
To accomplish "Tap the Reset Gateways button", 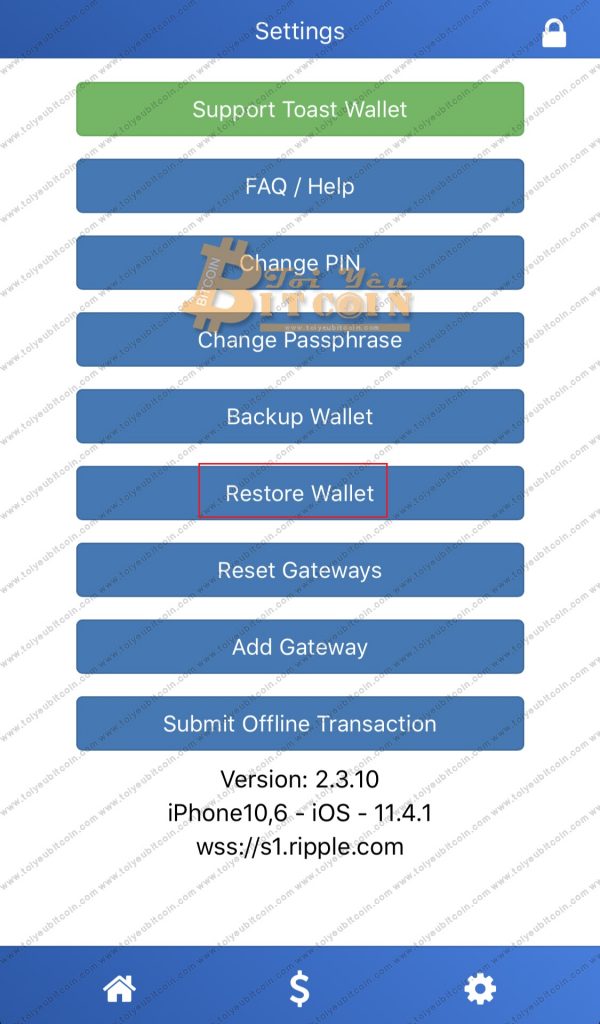I will pos(300,570).
